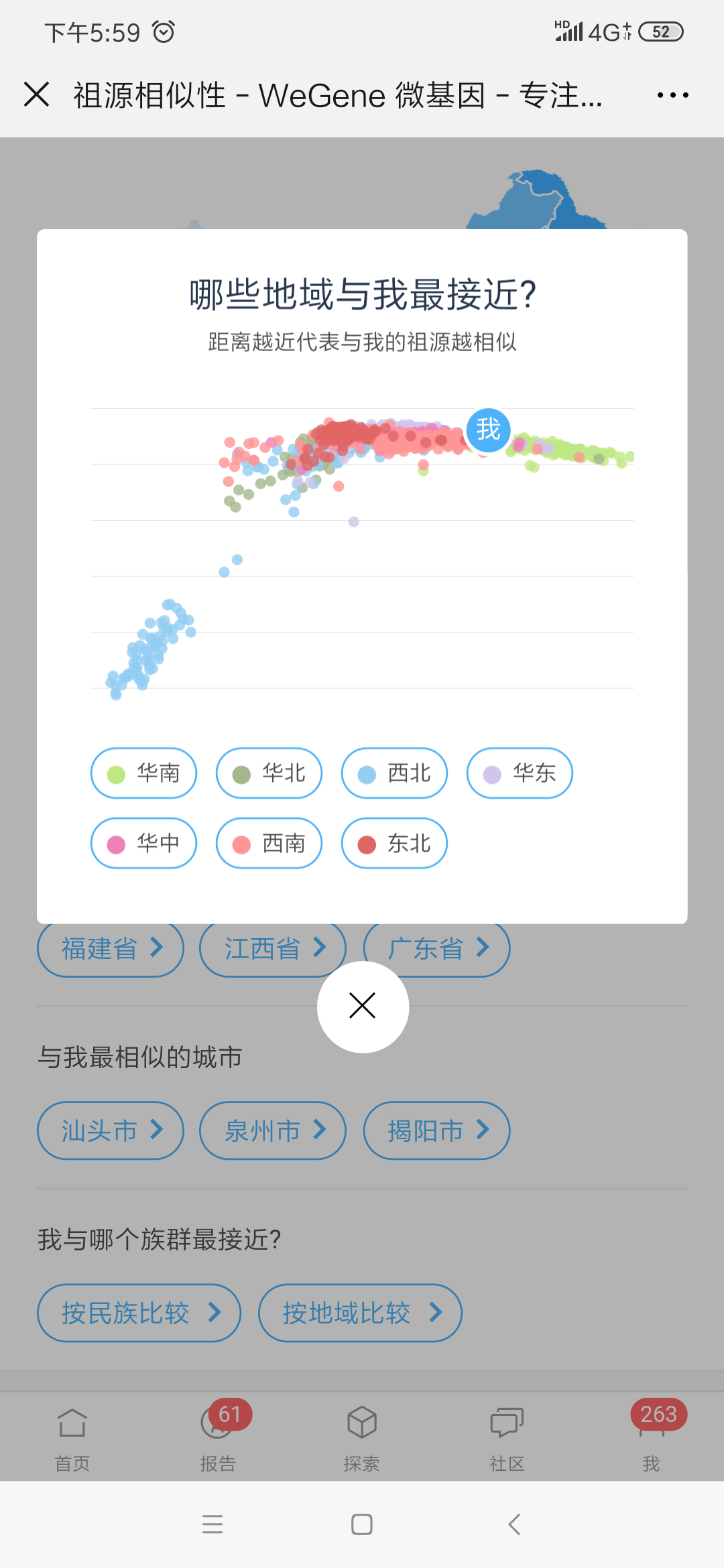724x1568 pixels.
Task: Go back with the system back button
Action: coord(514,1524)
